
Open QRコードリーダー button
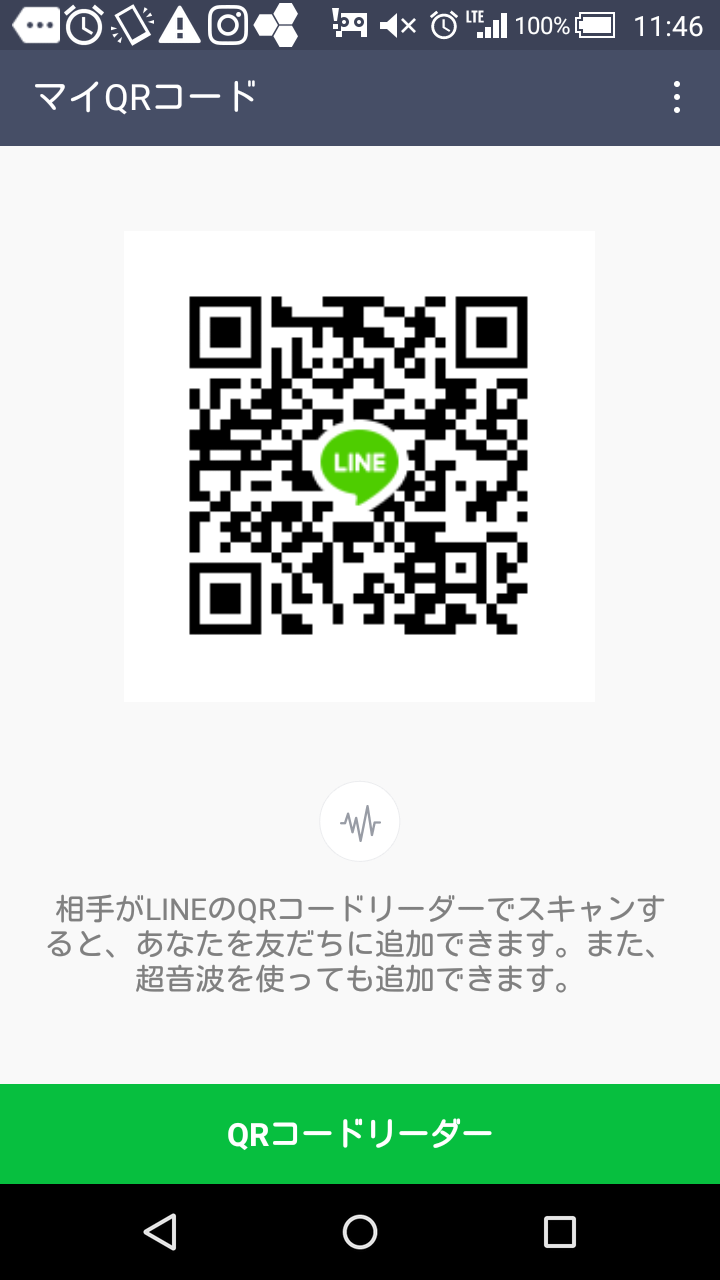tap(360, 1134)
